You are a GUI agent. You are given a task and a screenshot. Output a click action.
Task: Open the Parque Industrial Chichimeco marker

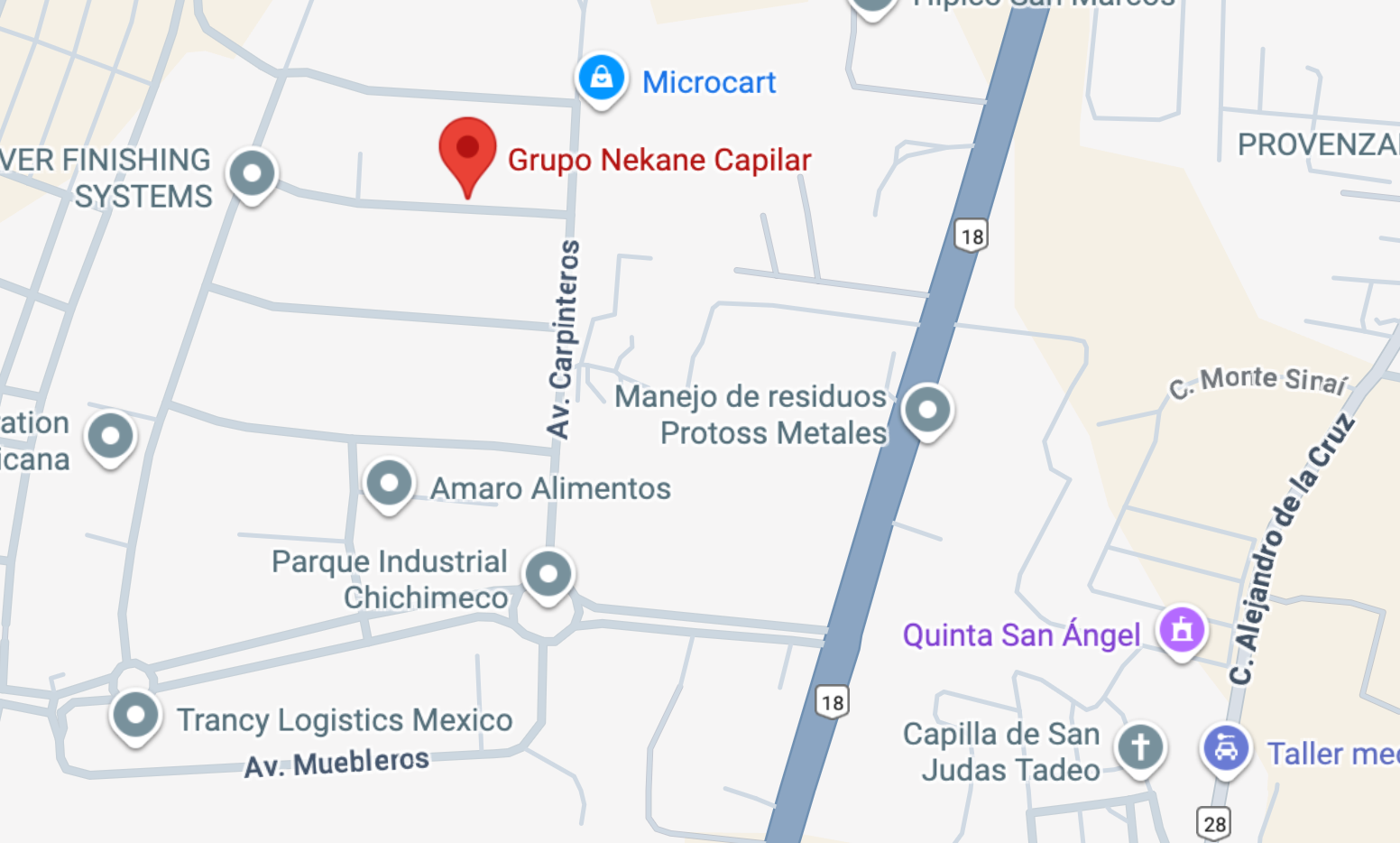click(548, 573)
